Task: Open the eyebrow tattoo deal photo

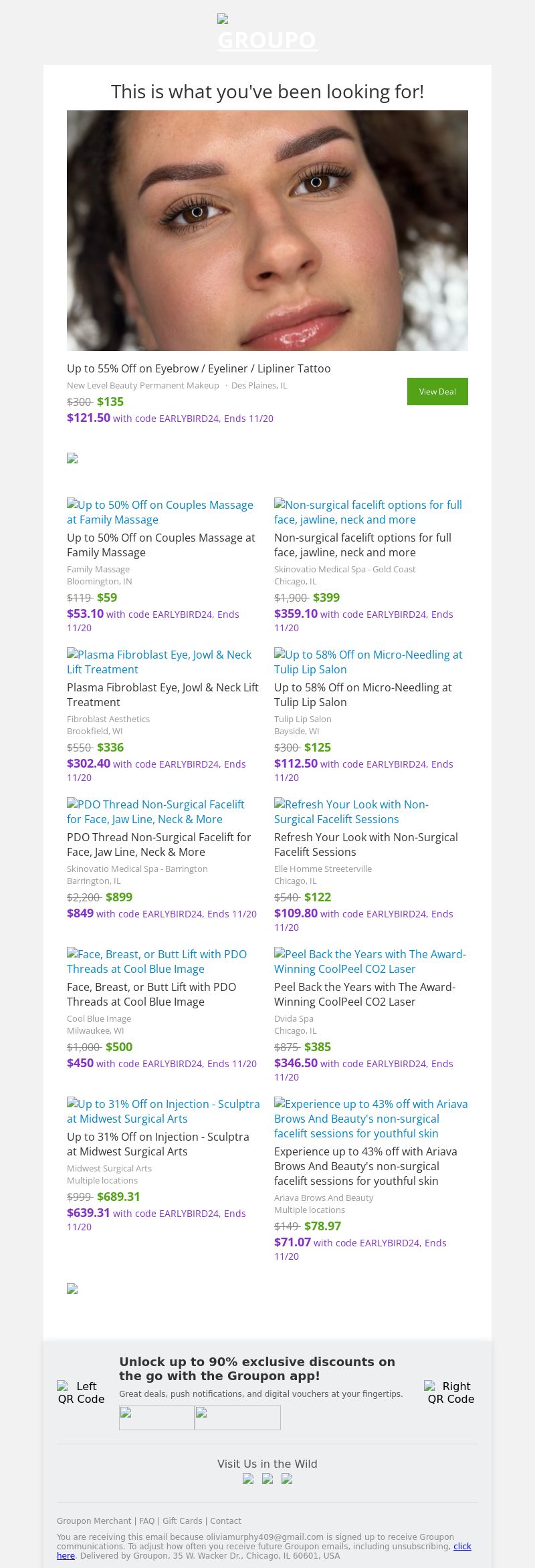Action: [267, 230]
